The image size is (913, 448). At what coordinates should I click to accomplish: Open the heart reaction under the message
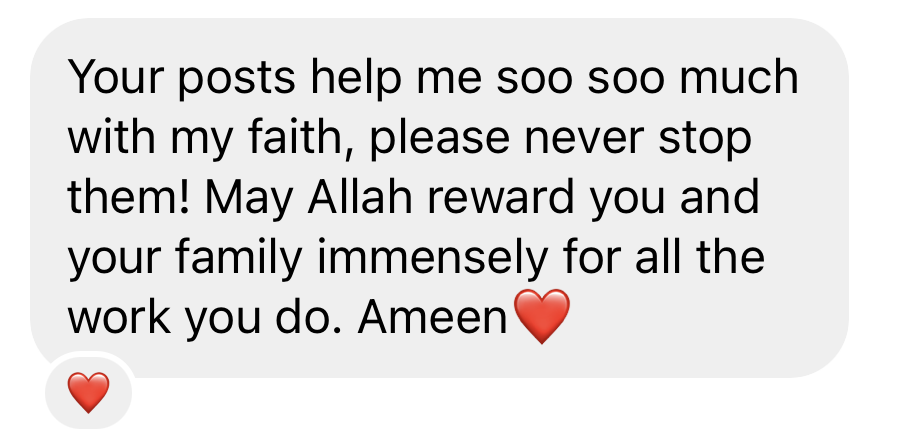(x=89, y=392)
